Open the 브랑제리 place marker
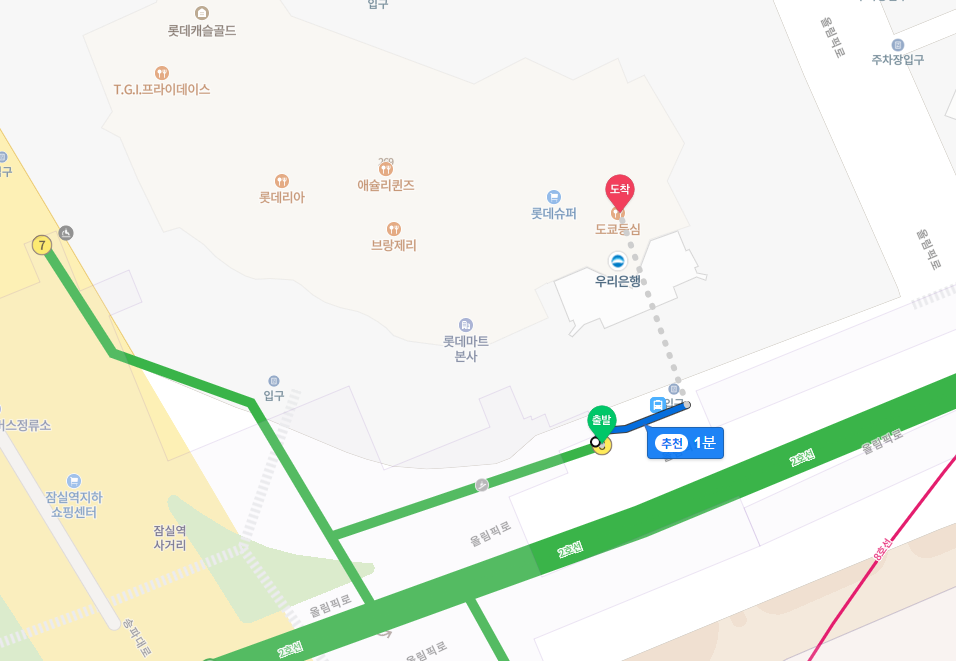Image resolution: width=956 pixels, height=661 pixels. (393, 229)
